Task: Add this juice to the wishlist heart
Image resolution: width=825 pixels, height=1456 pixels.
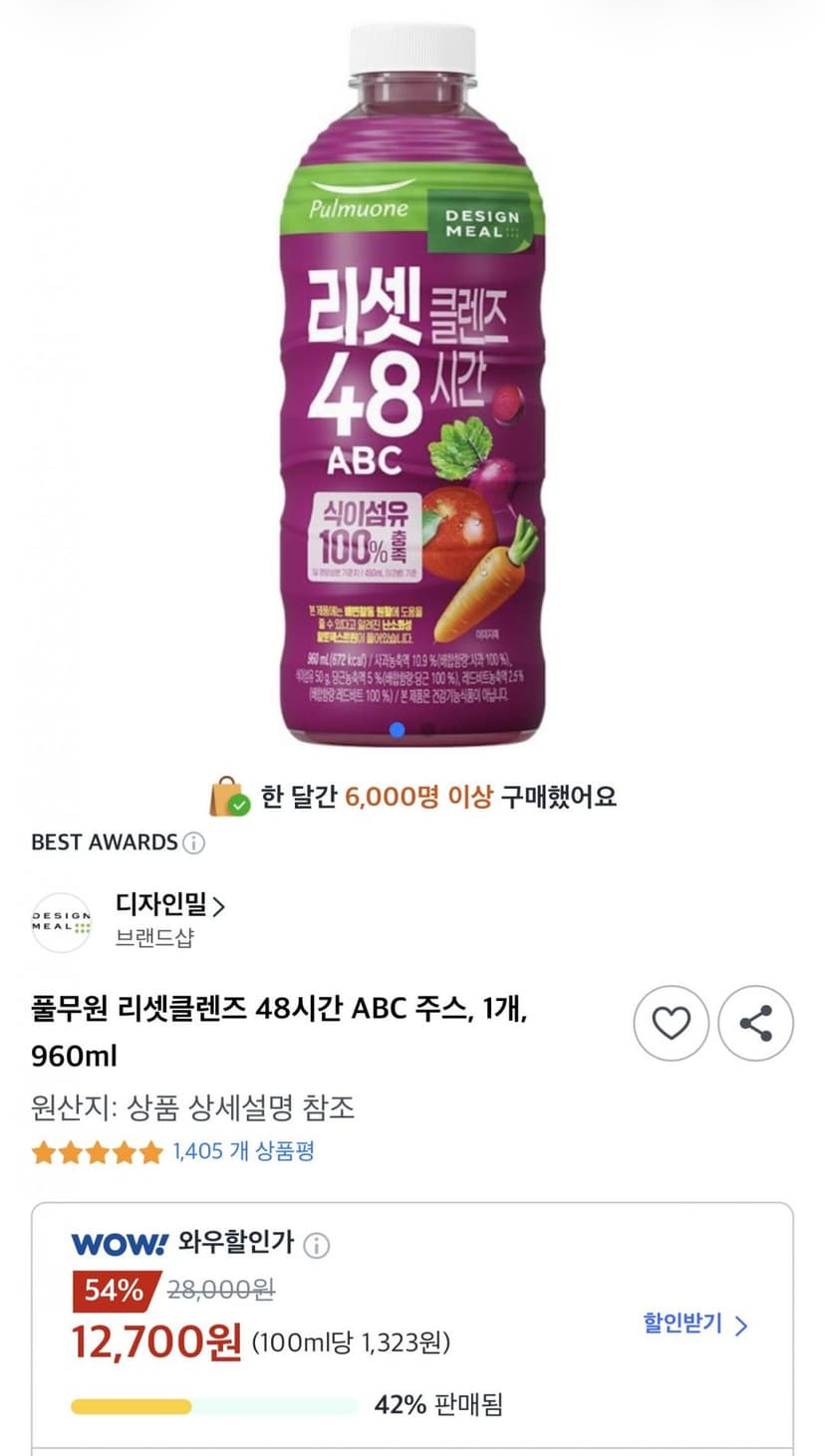Action: (671, 1023)
